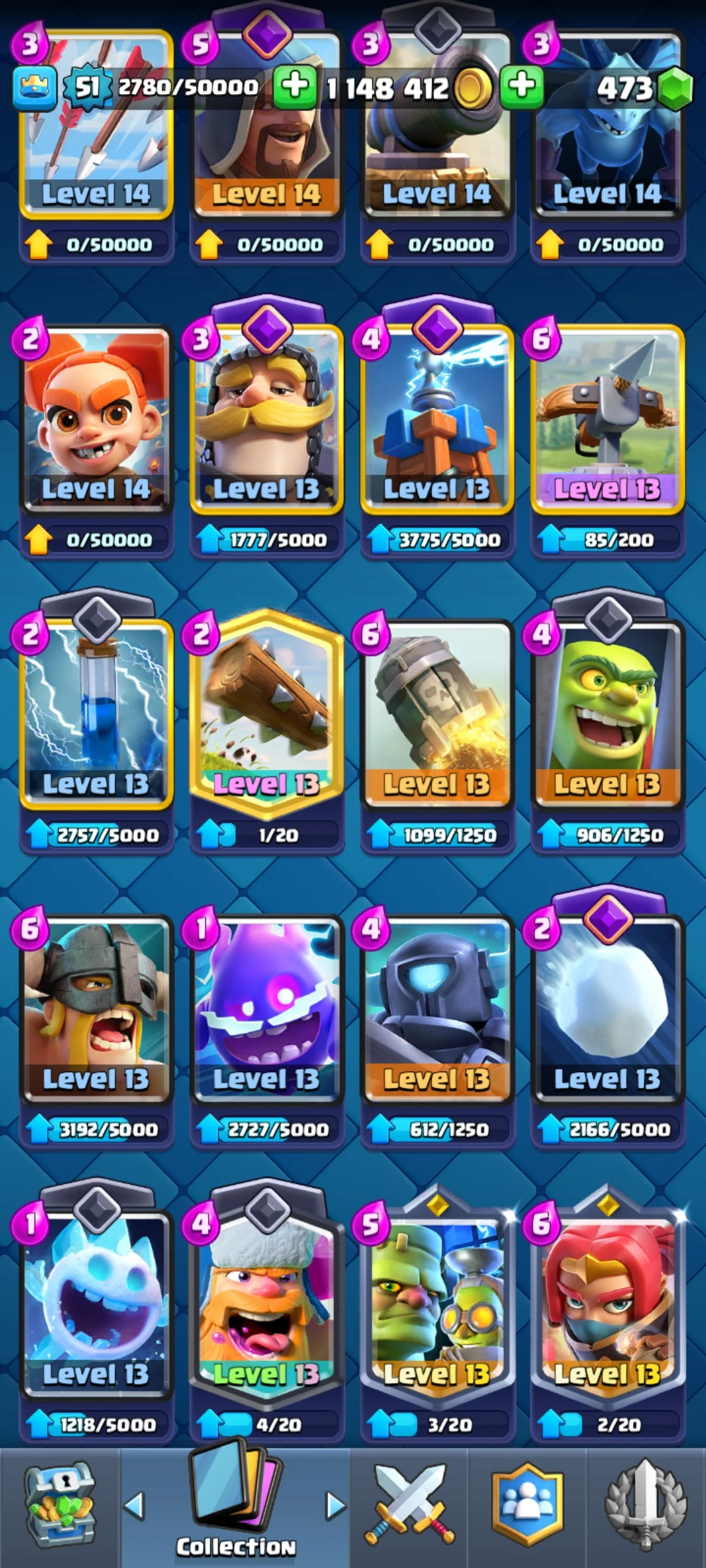Add more gems with the plus button

click(x=521, y=86)
